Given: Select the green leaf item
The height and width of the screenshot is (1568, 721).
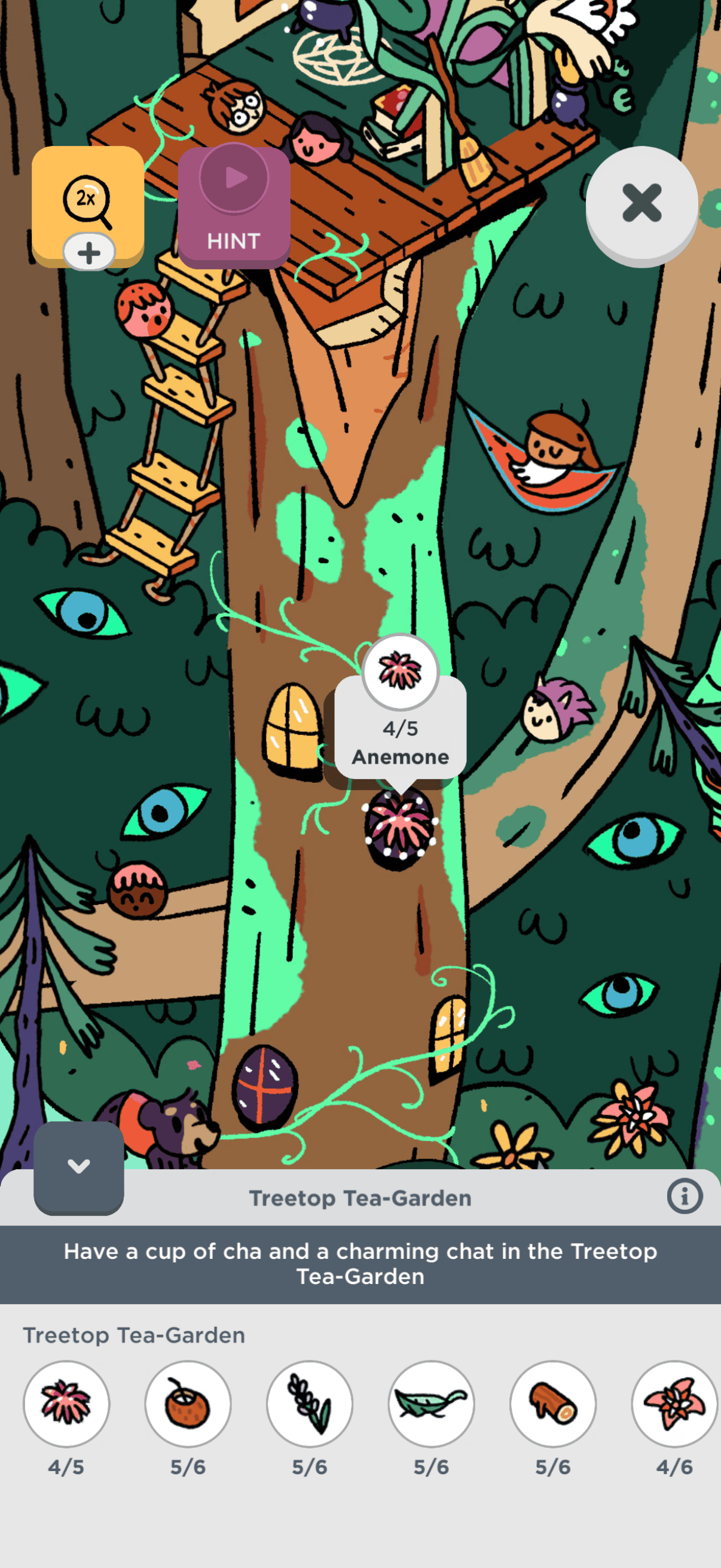Looking at the screenshot, I should click(x=432, y=1403).
